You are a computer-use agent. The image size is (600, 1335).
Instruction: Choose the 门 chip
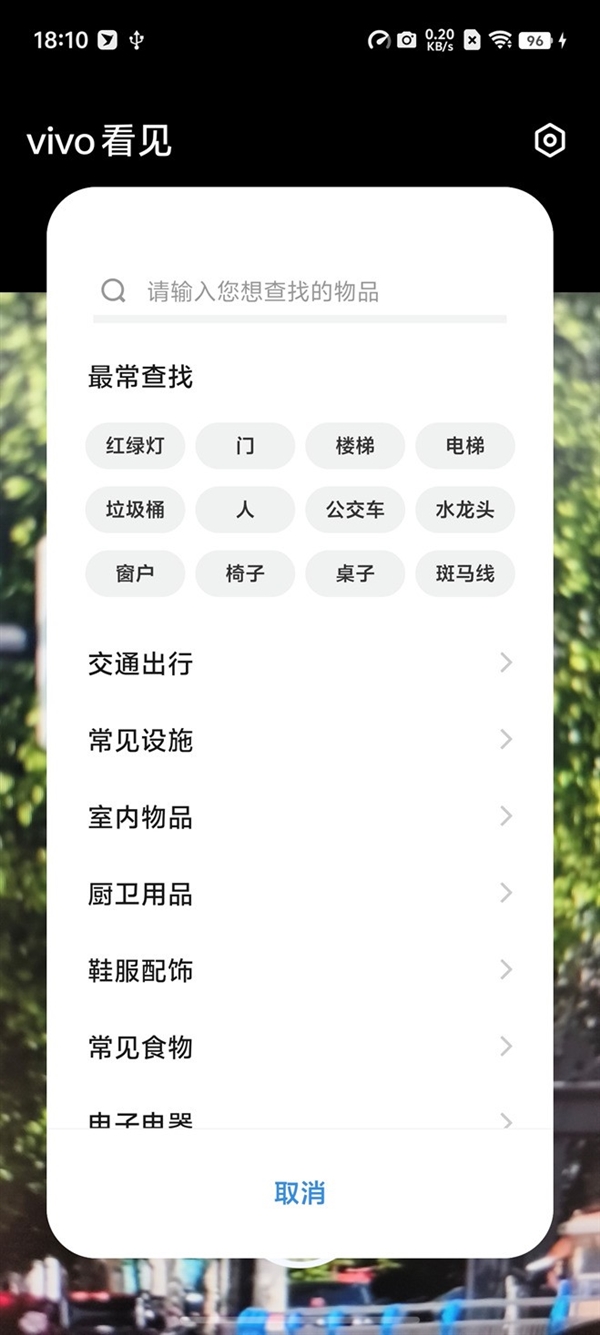(245, 446)
